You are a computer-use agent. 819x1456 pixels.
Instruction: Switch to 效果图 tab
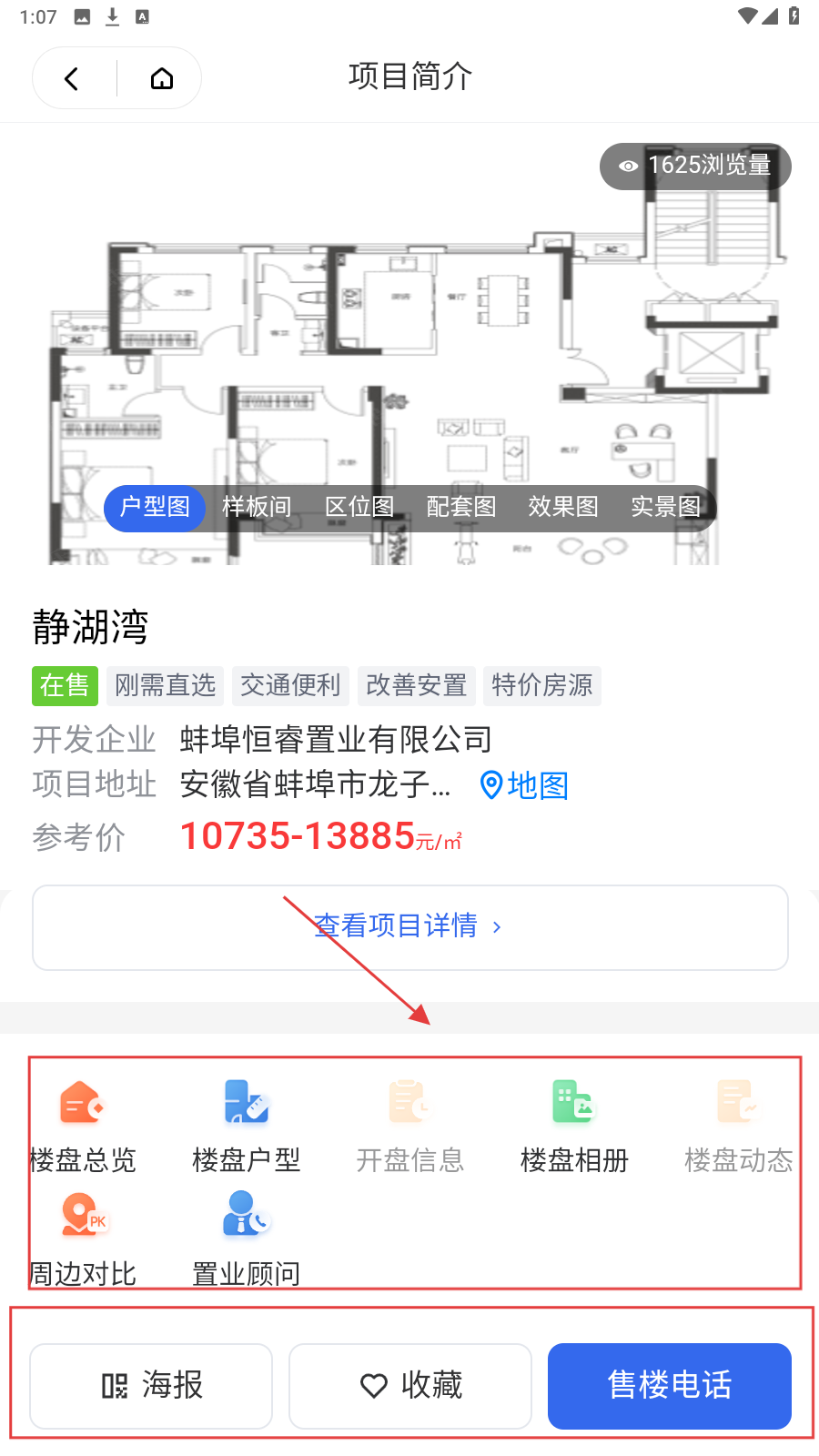(563, 507)
